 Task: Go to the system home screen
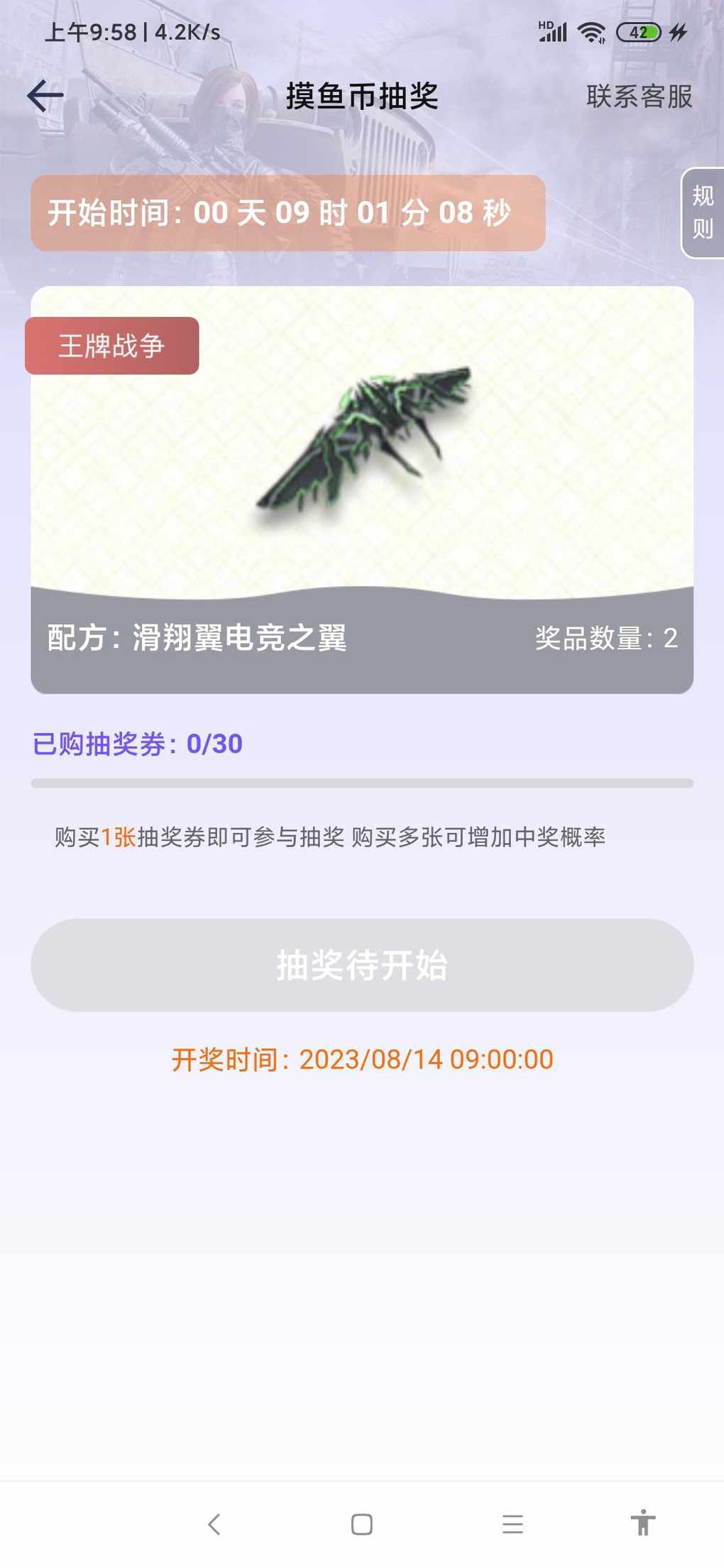pos(362,1524)
